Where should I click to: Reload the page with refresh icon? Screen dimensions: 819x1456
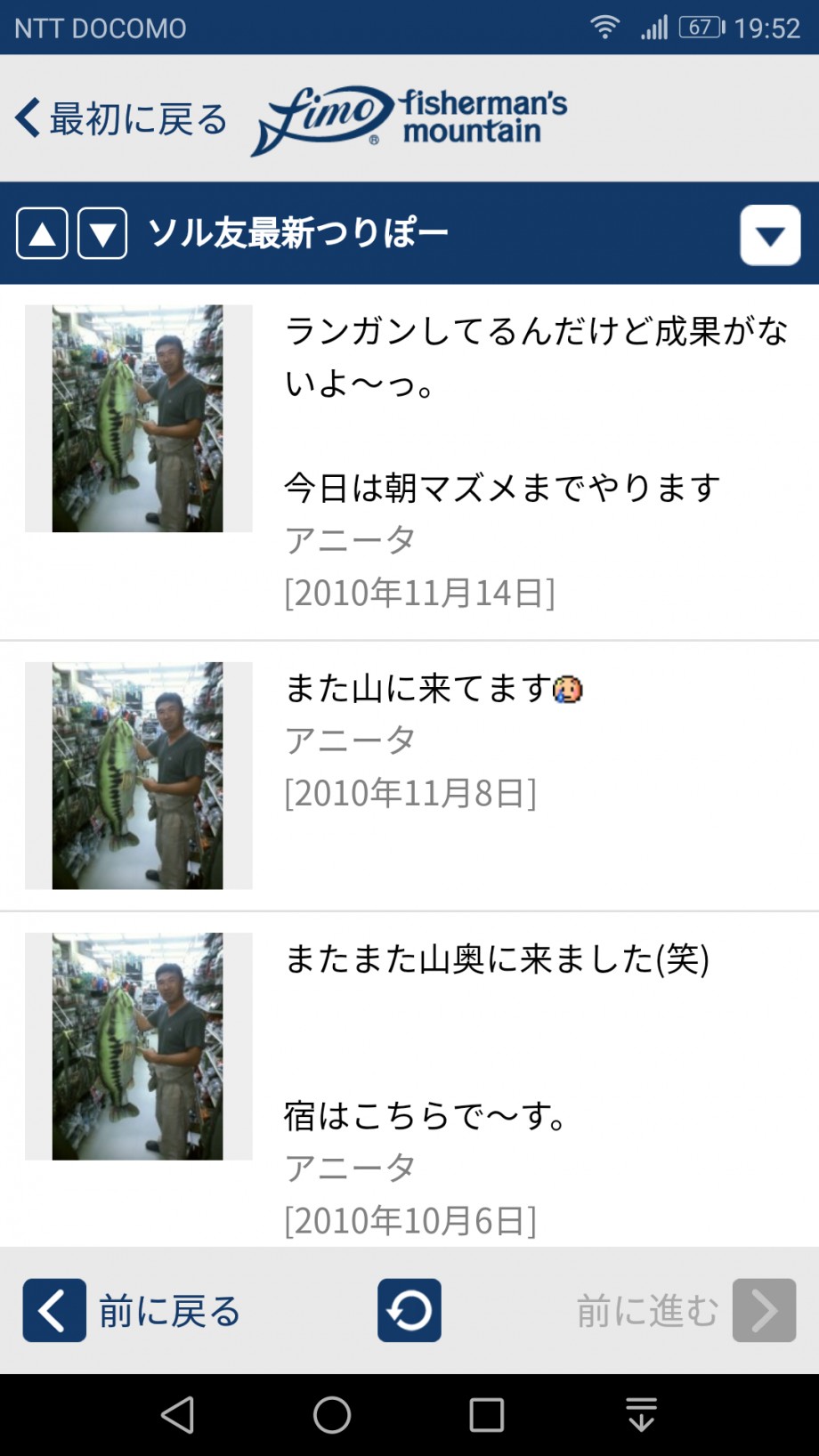409,1310
